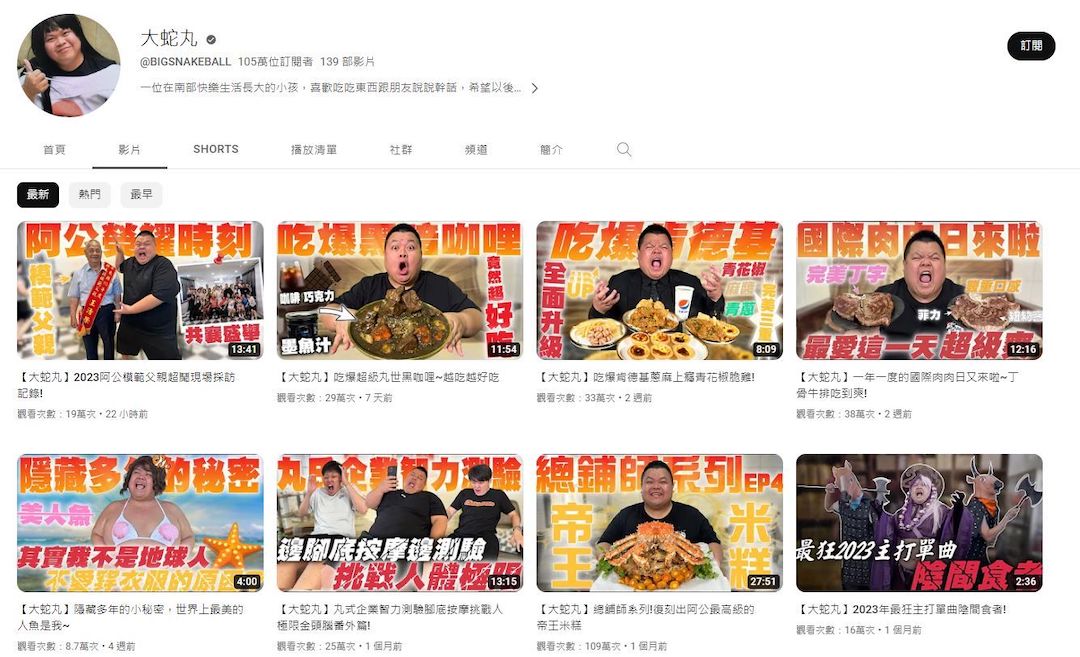Open the 肯德基蔥麻上癮青花椒脆雞 video
The image size is (1080, 657).
point(659,290)
